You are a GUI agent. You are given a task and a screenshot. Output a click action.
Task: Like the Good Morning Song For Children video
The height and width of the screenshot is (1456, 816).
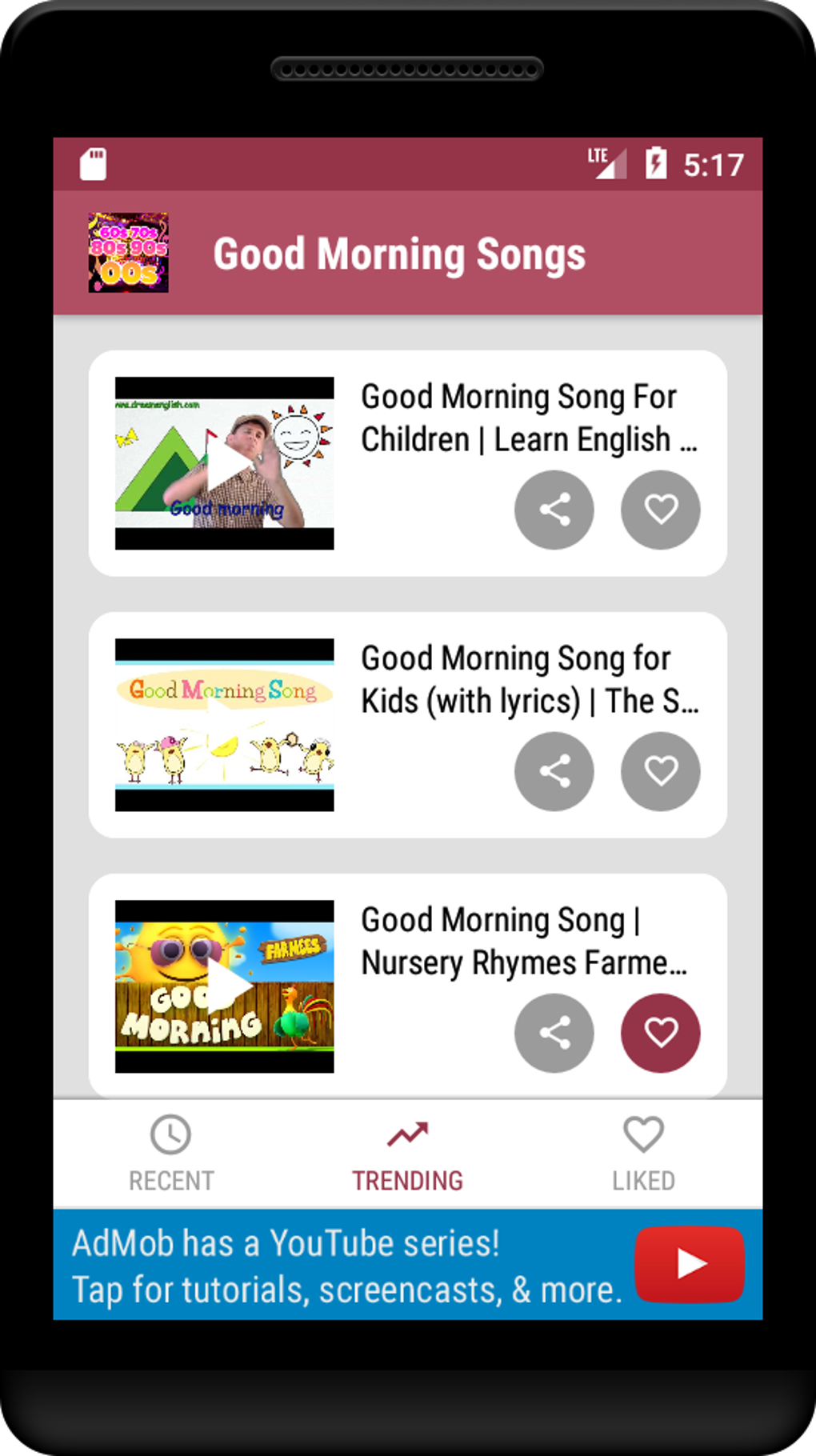pyautogui.click(x=660, y=510)
